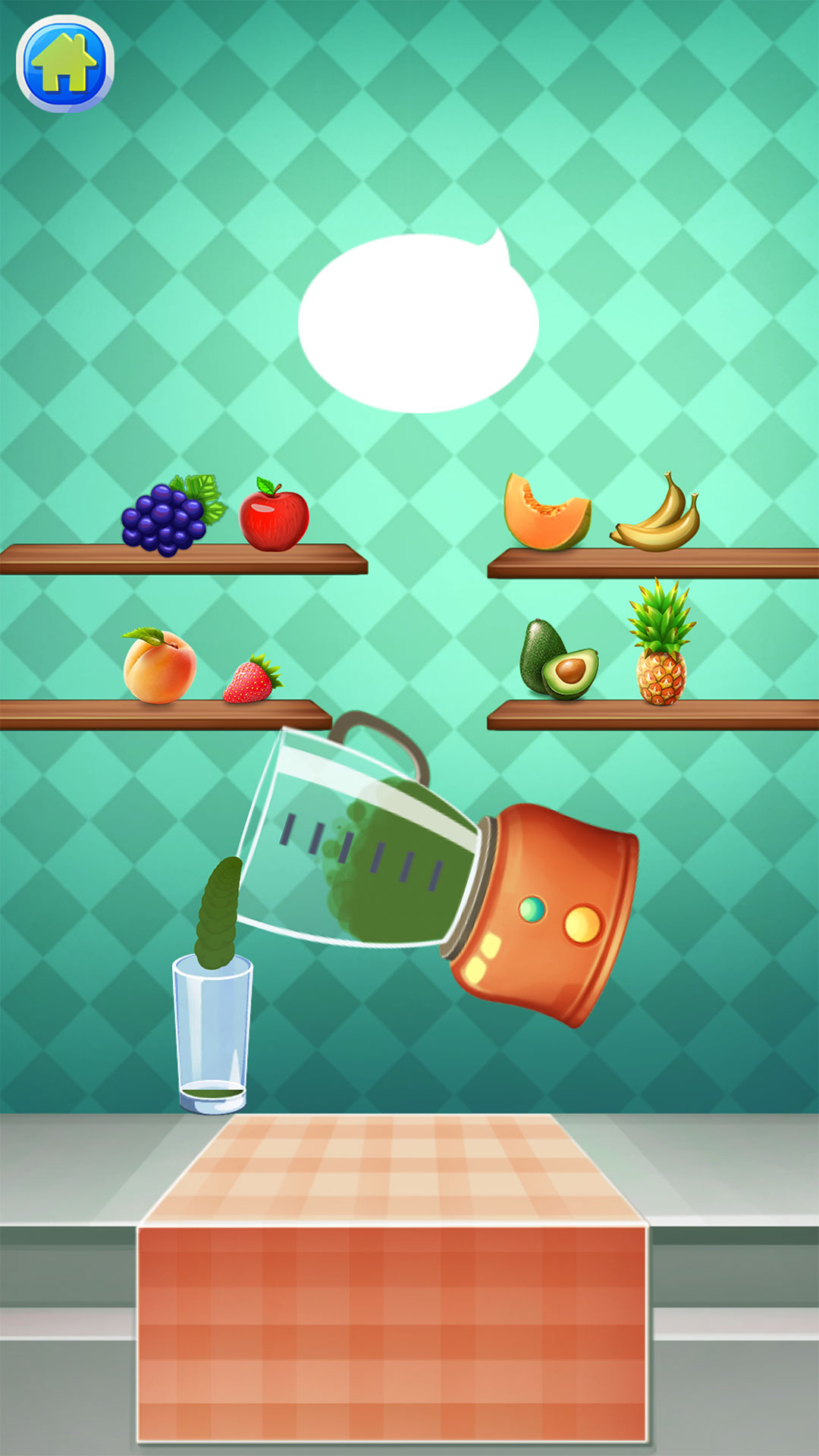Choose the melon slice
The height and width of the screenshot is (1456, 819).
544,514
